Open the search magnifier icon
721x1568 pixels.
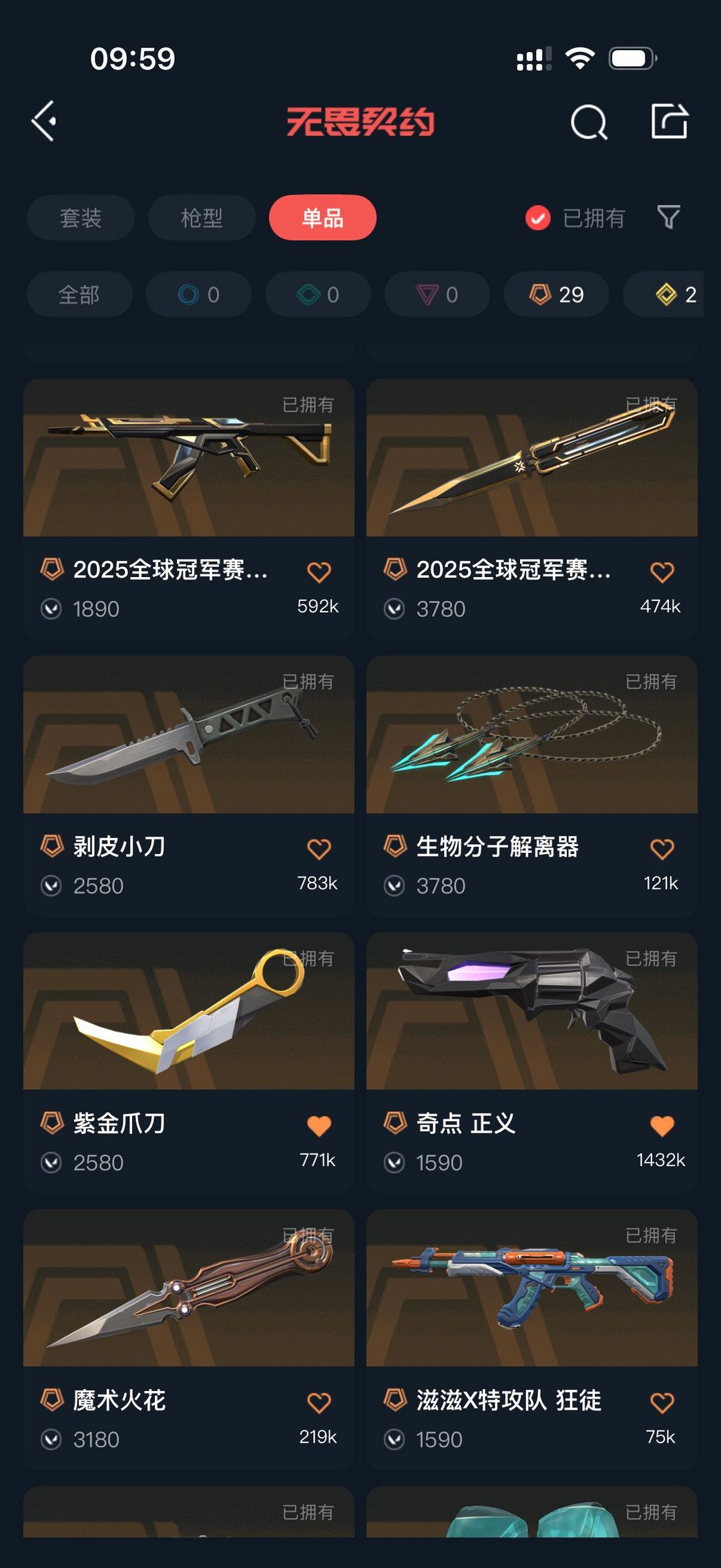[x=589, y=122]
